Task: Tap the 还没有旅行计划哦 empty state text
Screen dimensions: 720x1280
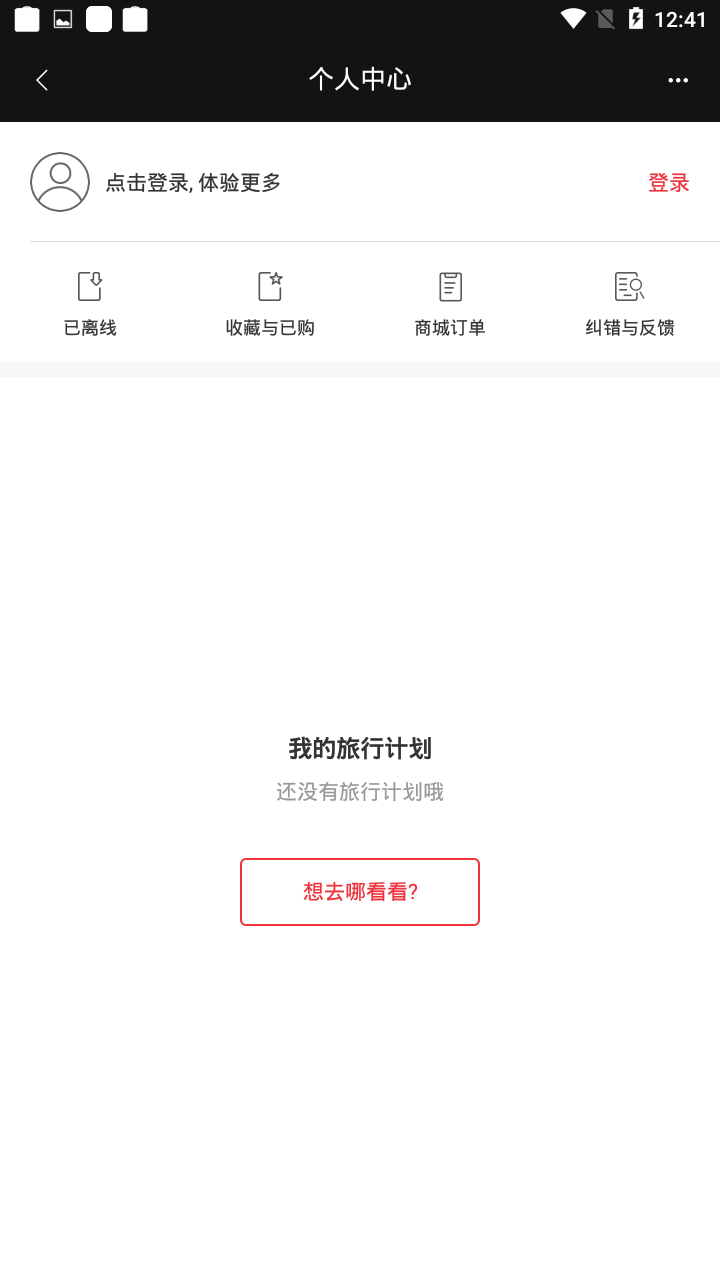Action: pyautogui.click(x=359, y=792)
